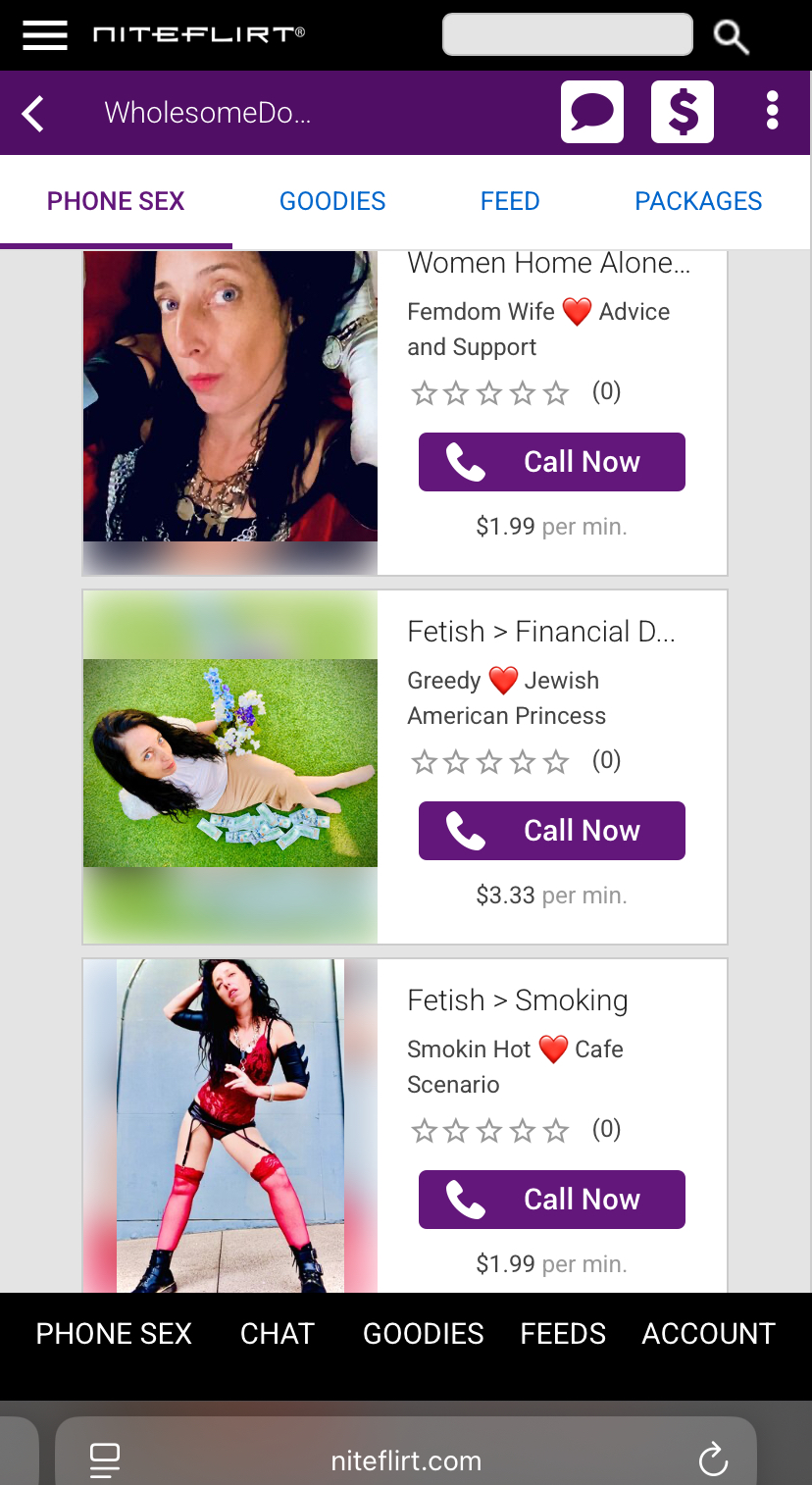812x1485 pixels.
Task: Switch to the Packages tab
Action: [x=698, y=201]
